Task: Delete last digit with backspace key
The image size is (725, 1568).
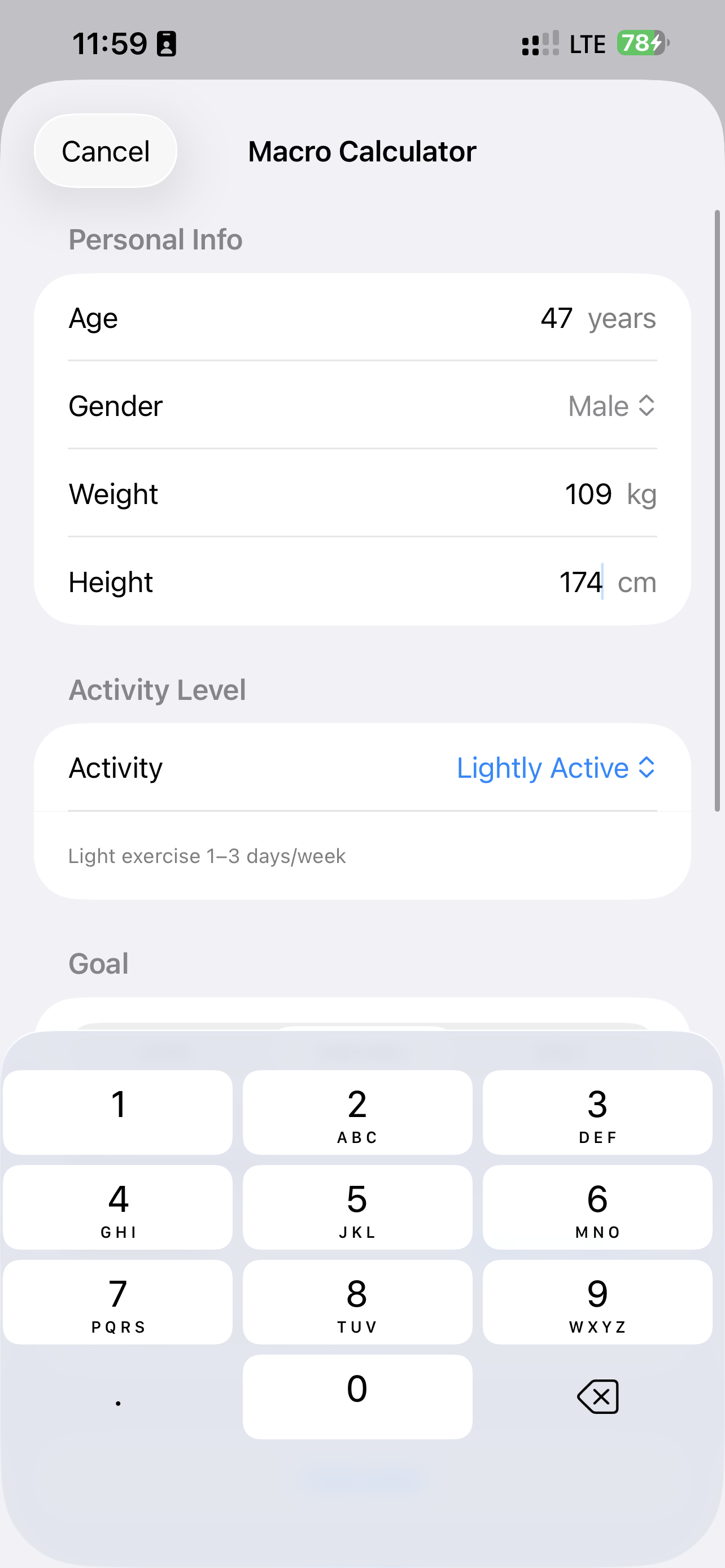Action: (597, 1396)
